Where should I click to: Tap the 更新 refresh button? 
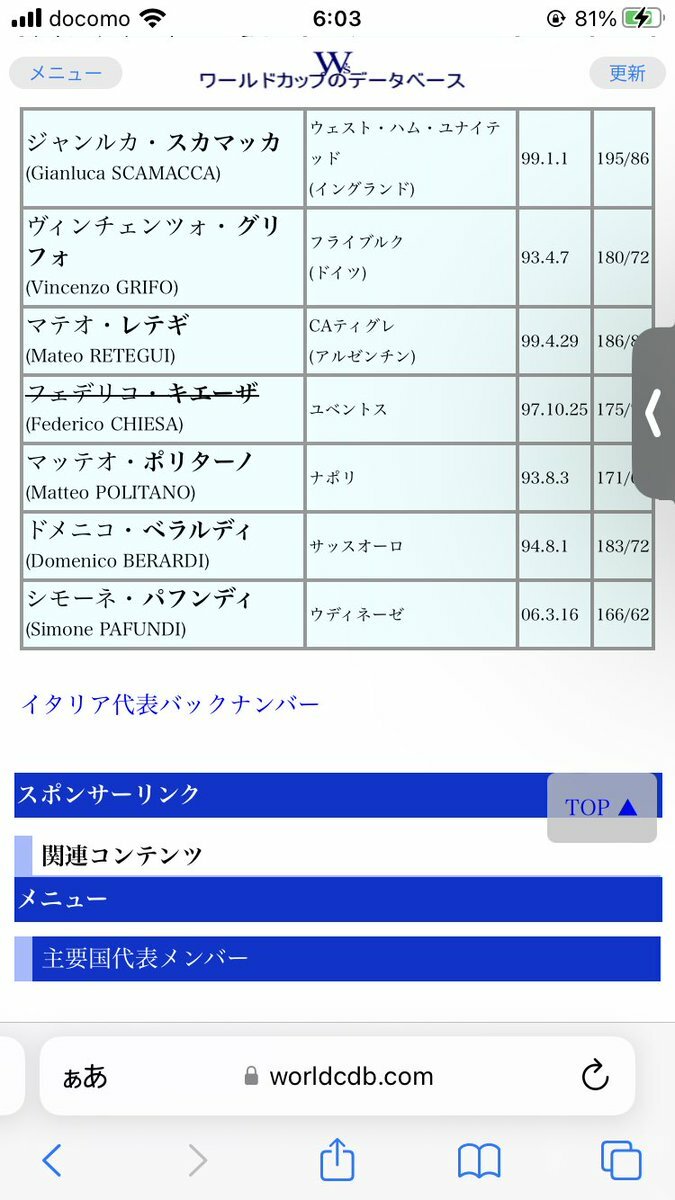[x=627, y=73]
